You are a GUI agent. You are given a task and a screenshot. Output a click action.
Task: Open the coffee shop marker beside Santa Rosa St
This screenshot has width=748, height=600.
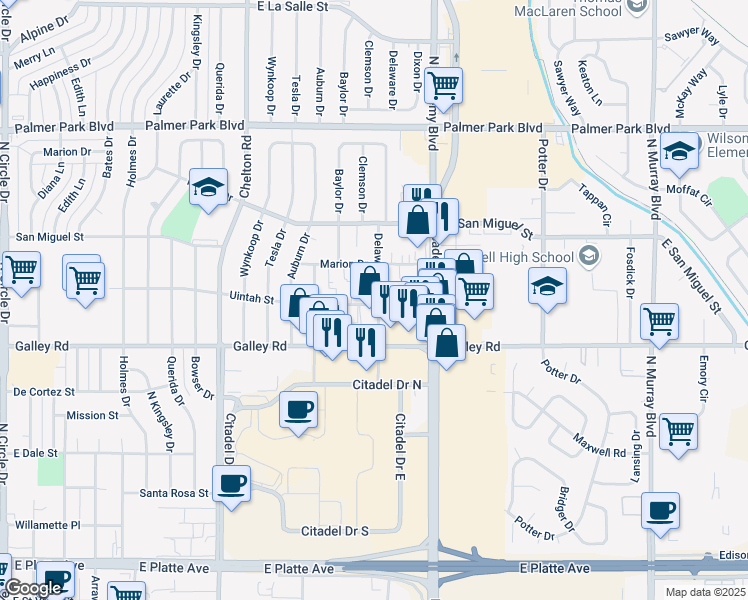tap(232, 485)
